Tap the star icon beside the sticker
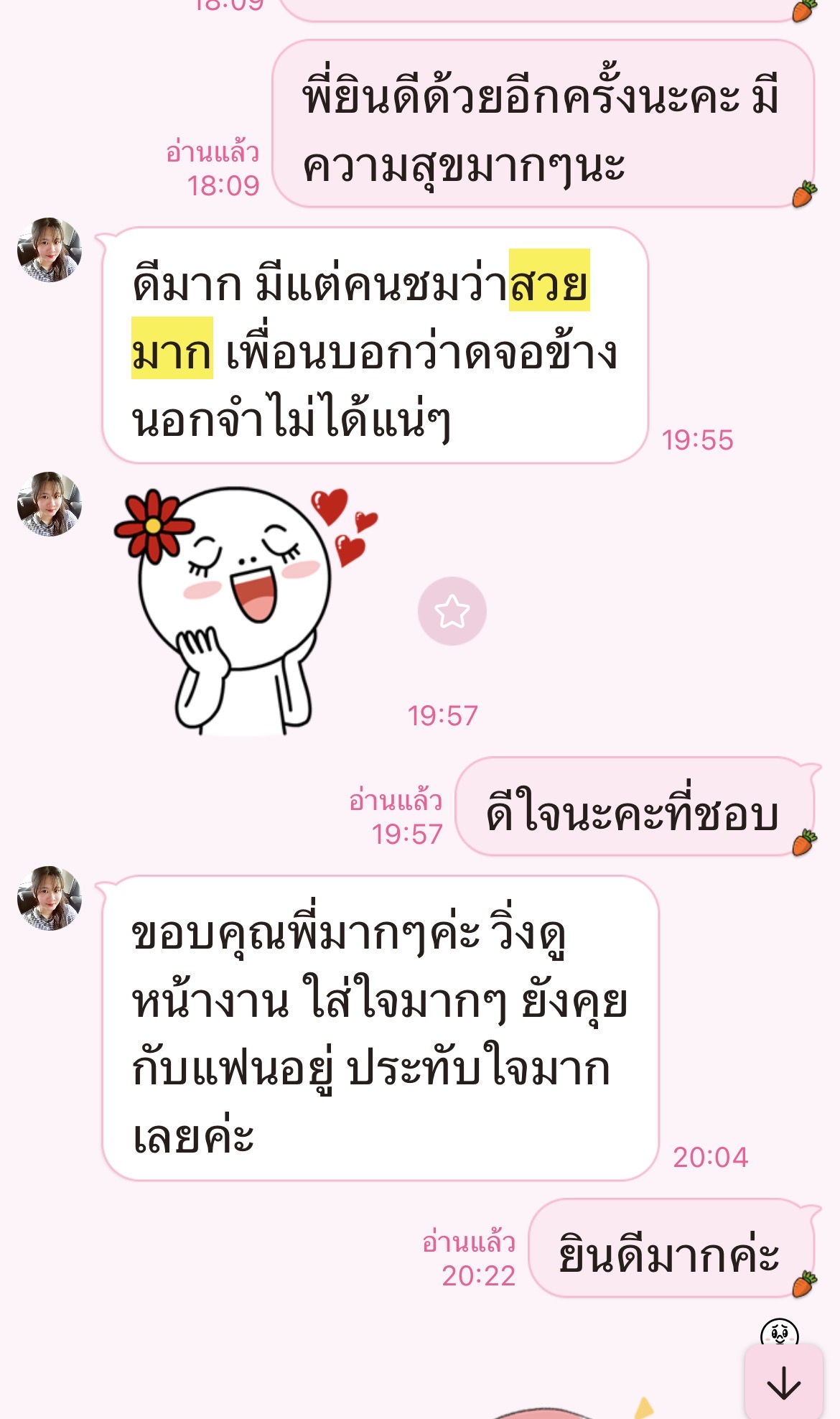The width and height of the screenshot is (840, 1419). point(452,611)
